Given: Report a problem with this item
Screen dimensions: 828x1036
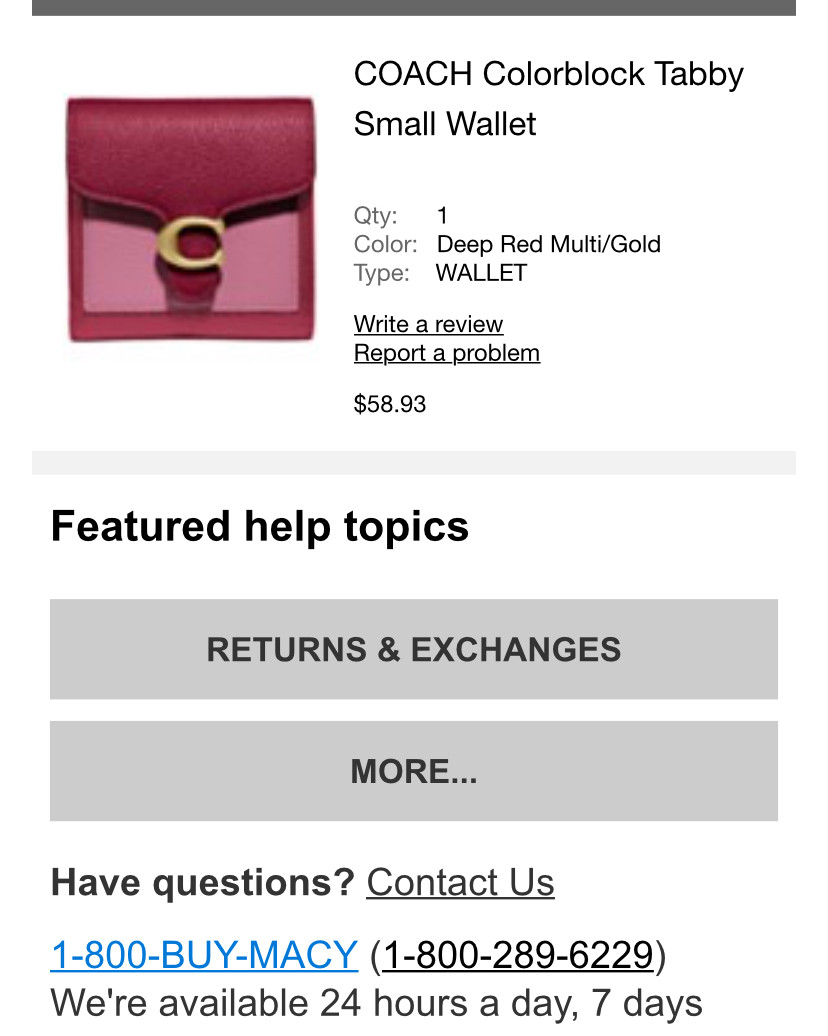Looking at the screenshot, I should [x=446, y=353].
